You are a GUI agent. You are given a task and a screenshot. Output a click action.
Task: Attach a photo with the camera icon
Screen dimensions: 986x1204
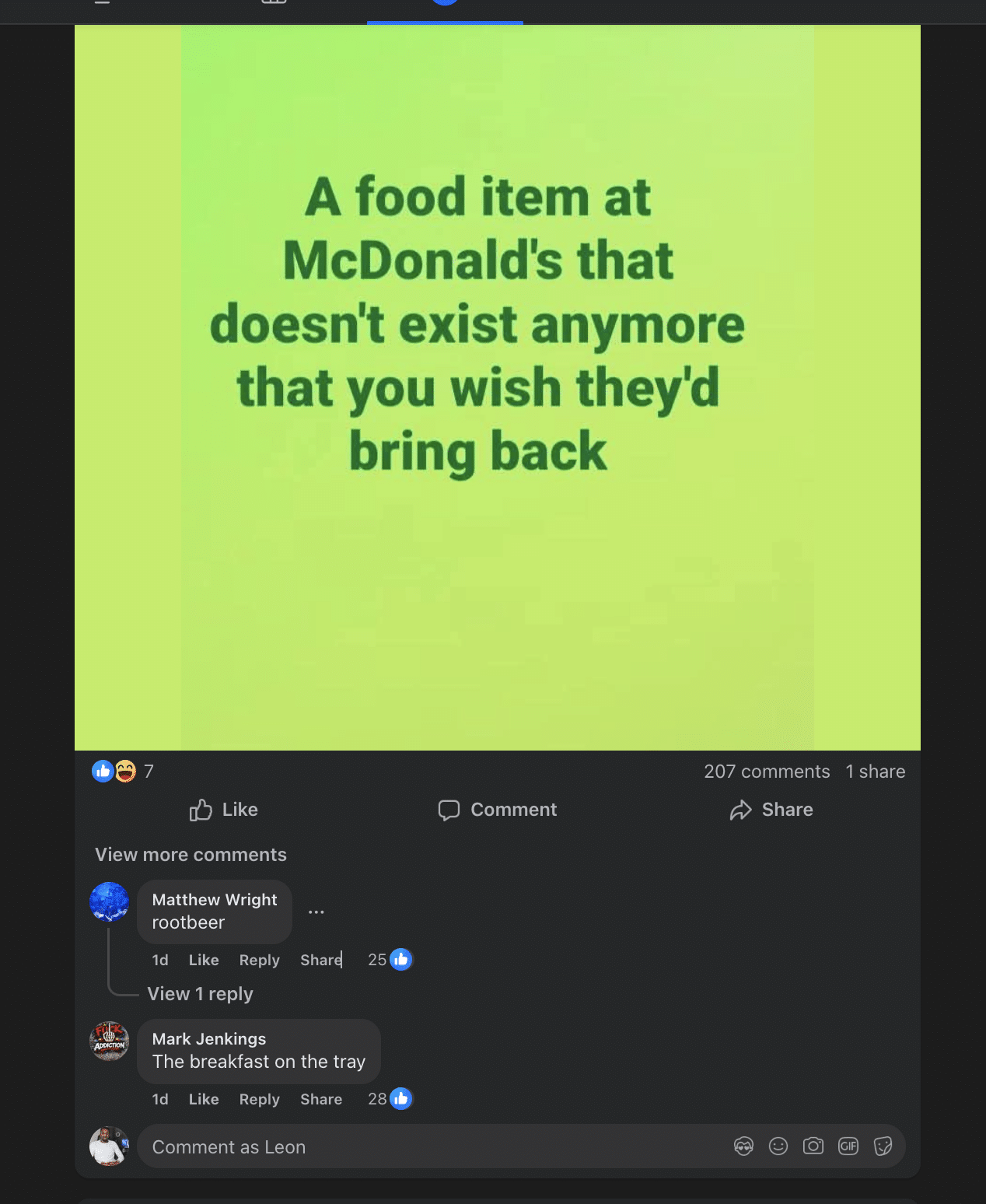pos(813,1146)
